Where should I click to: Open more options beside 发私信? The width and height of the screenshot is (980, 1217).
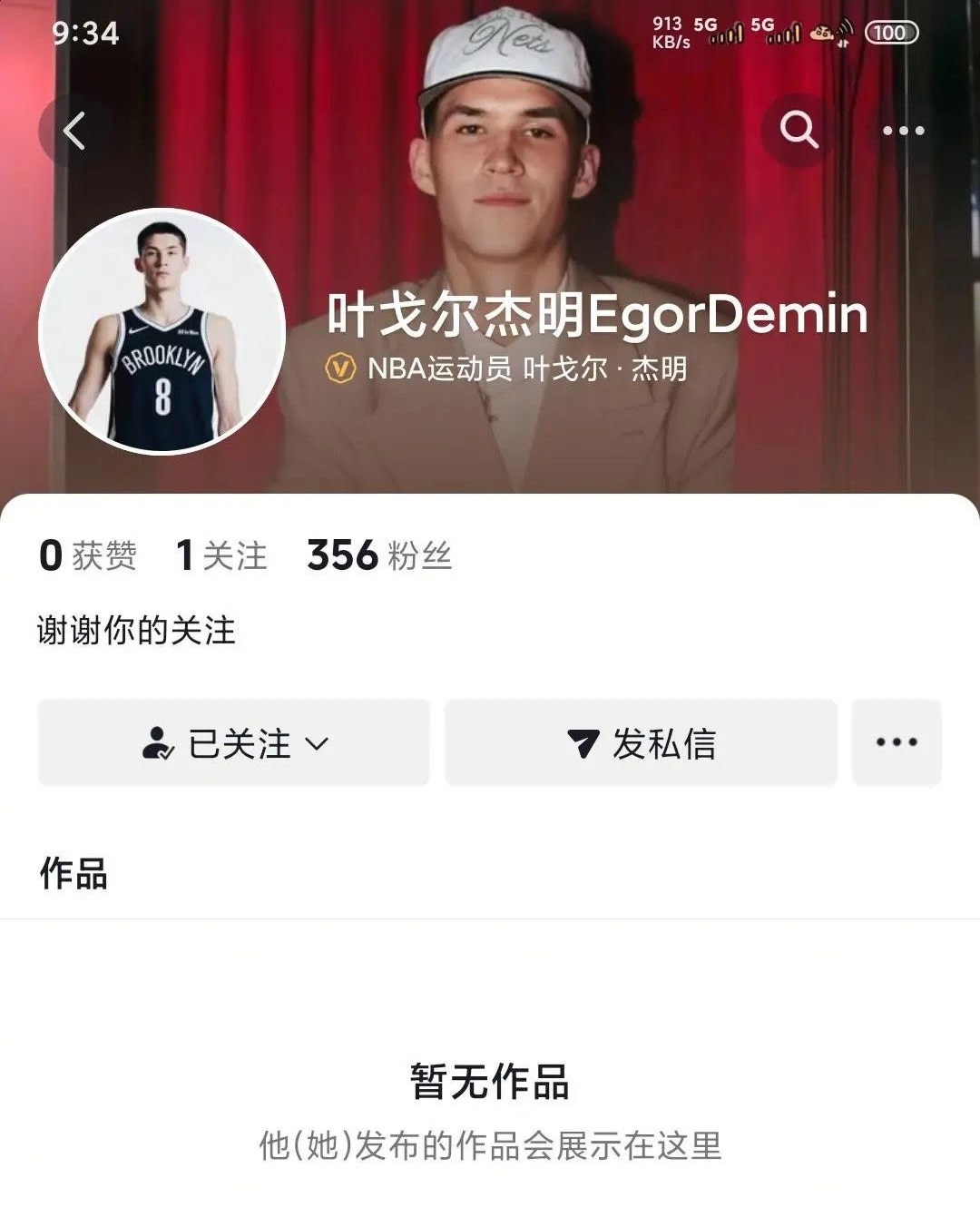tap(897, 743)
